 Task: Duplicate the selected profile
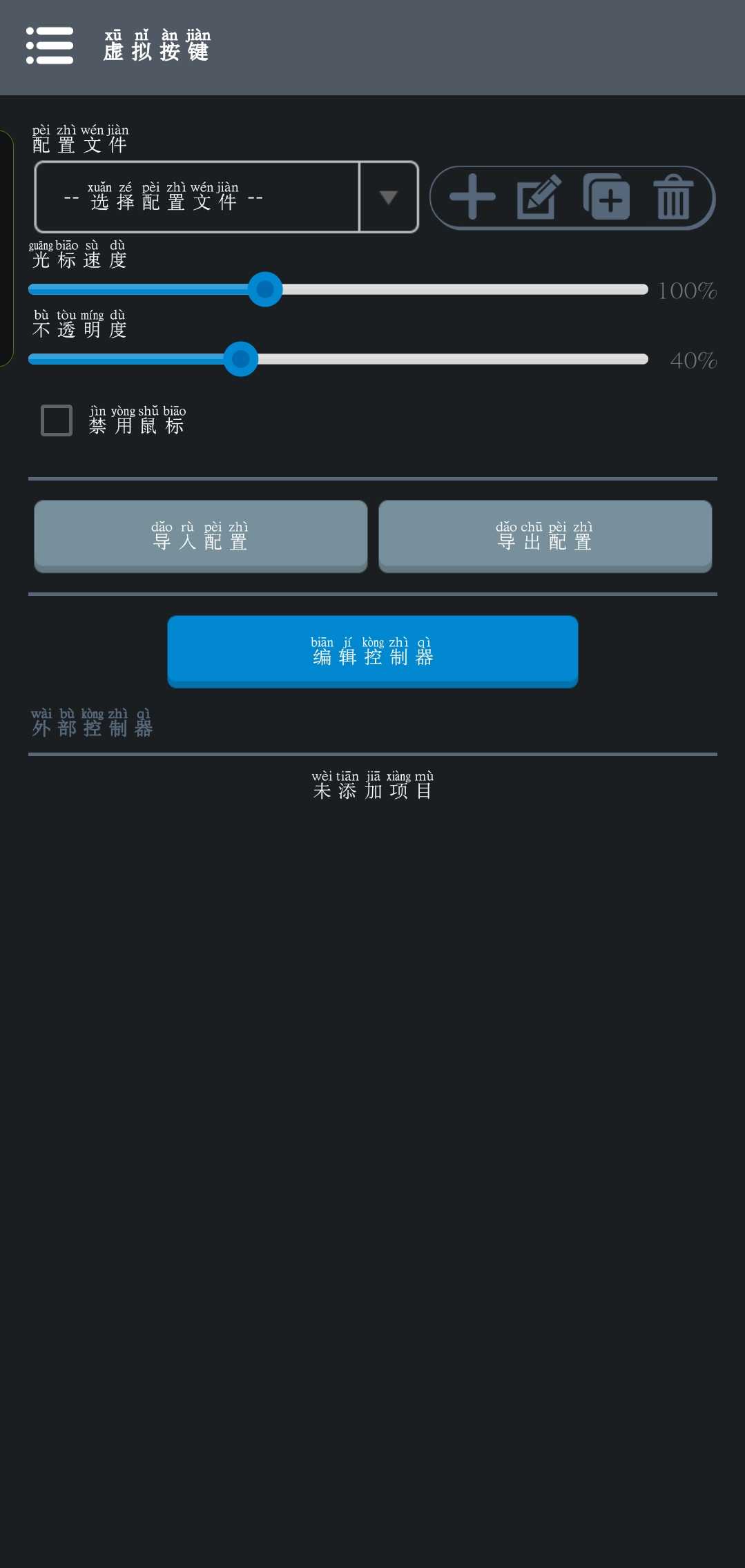pyautogui.click(x=606, y=197)
